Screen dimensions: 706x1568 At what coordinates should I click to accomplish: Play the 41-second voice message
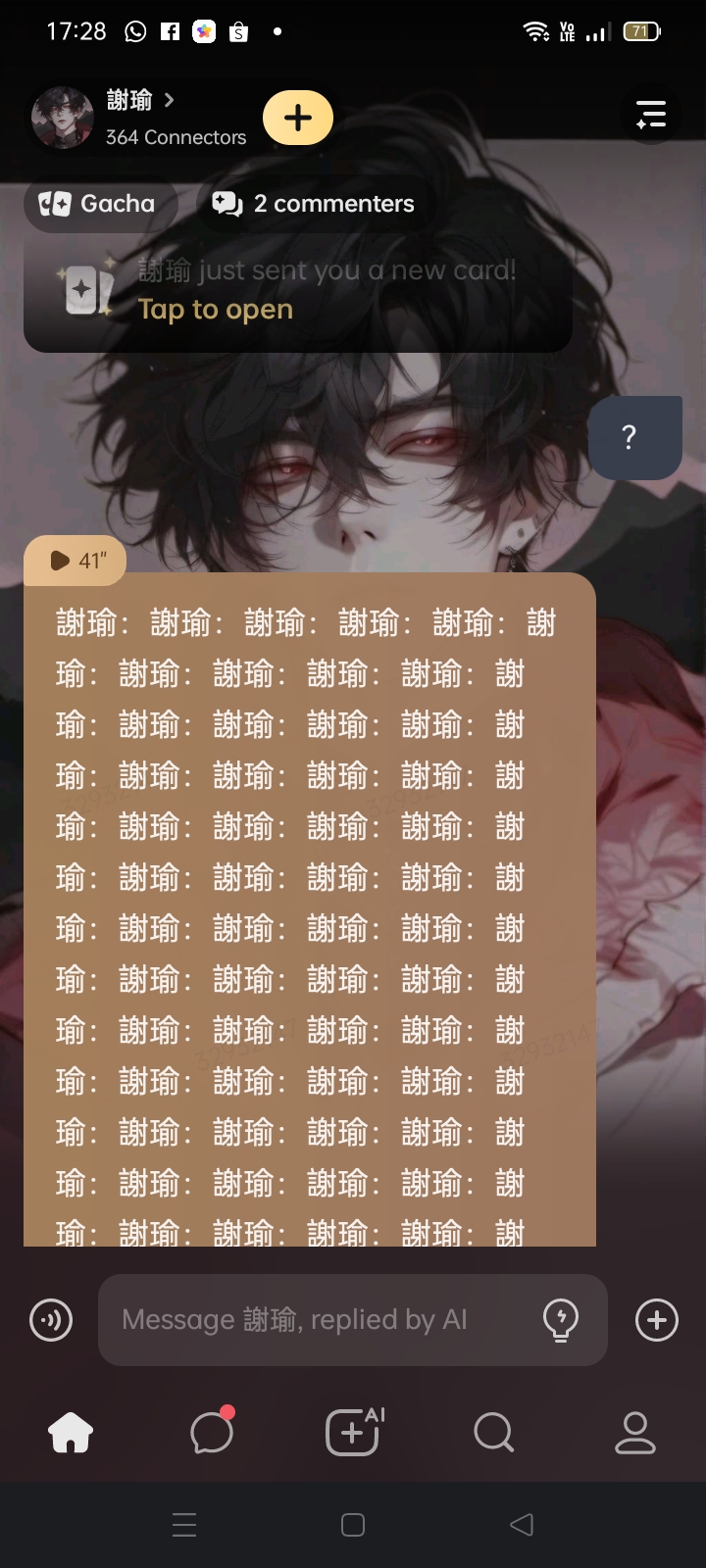pyautogui.click(x=75, y=561)
